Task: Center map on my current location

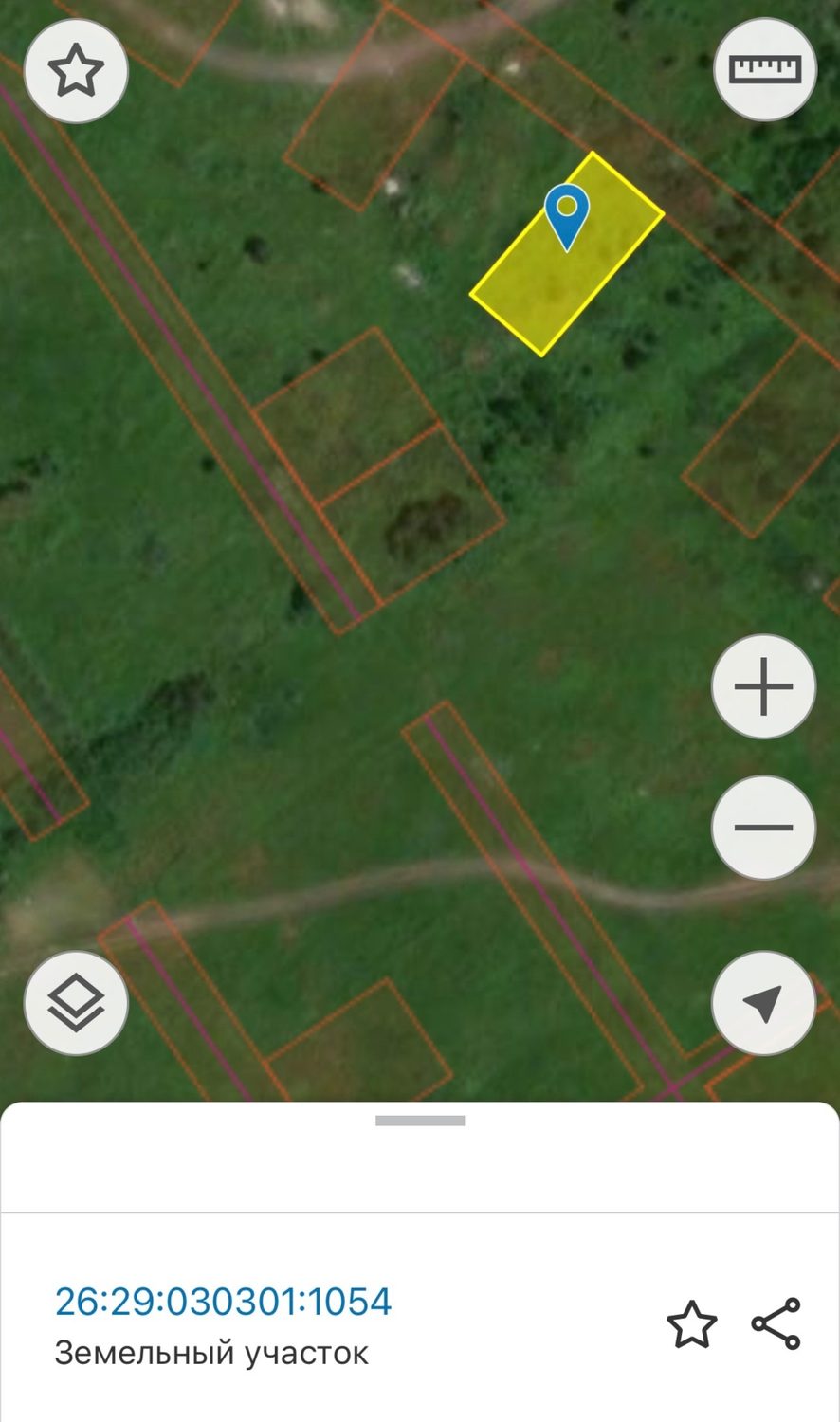Action: click(764, 1004)
